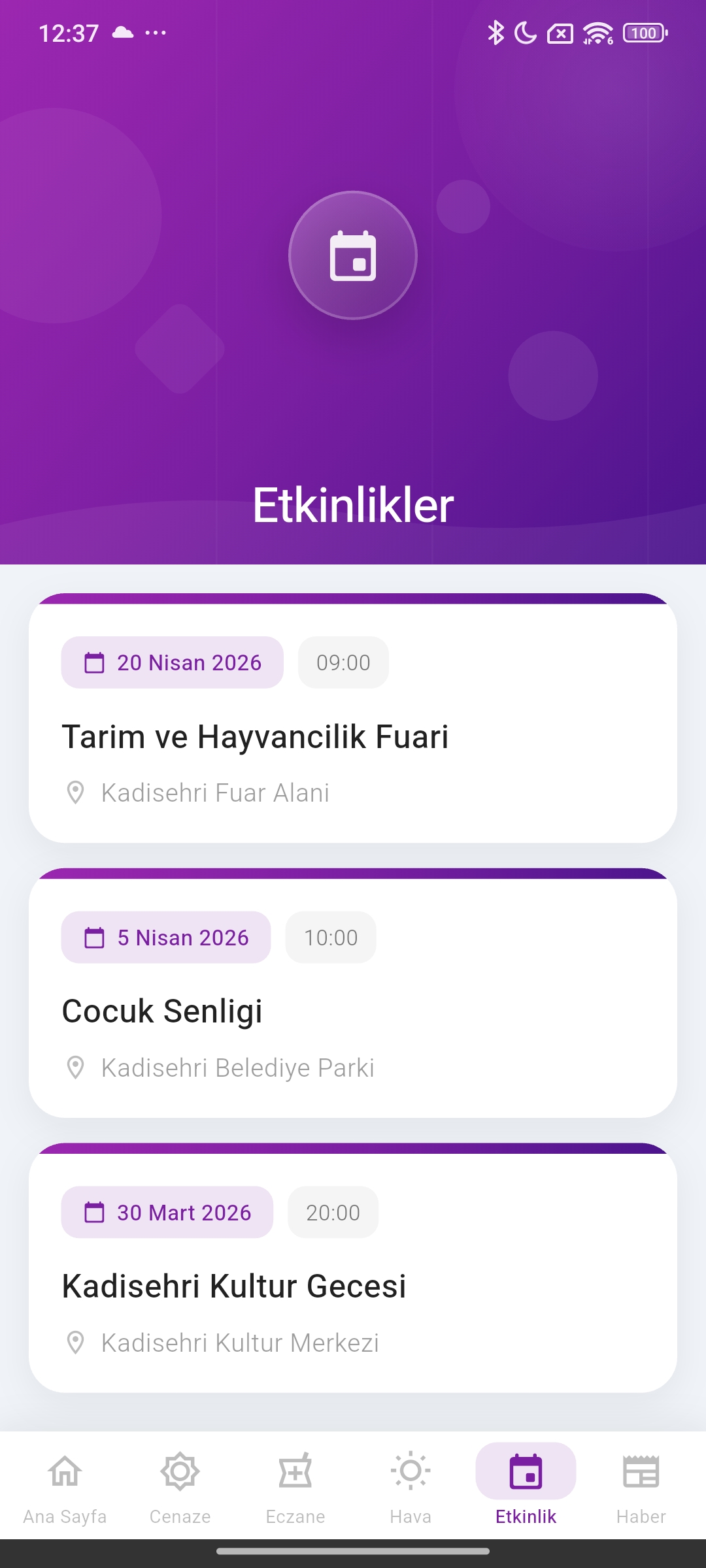The height and width of the screenshot is (1568, 706).
Task: Open the Ana Sayfa home icon
Action: [63, 1472]
